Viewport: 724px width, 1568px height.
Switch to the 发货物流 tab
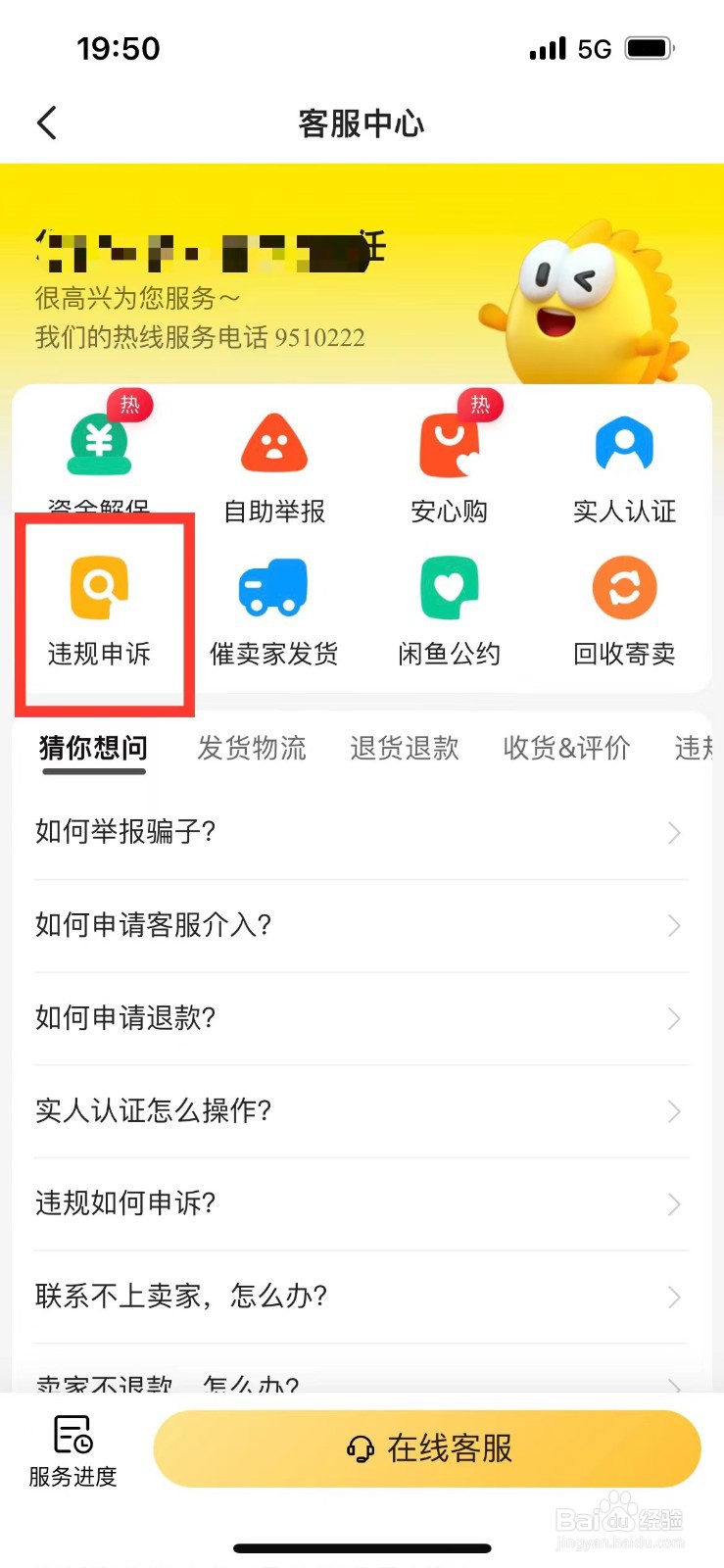pyautogui.click(x=251, y=748)
